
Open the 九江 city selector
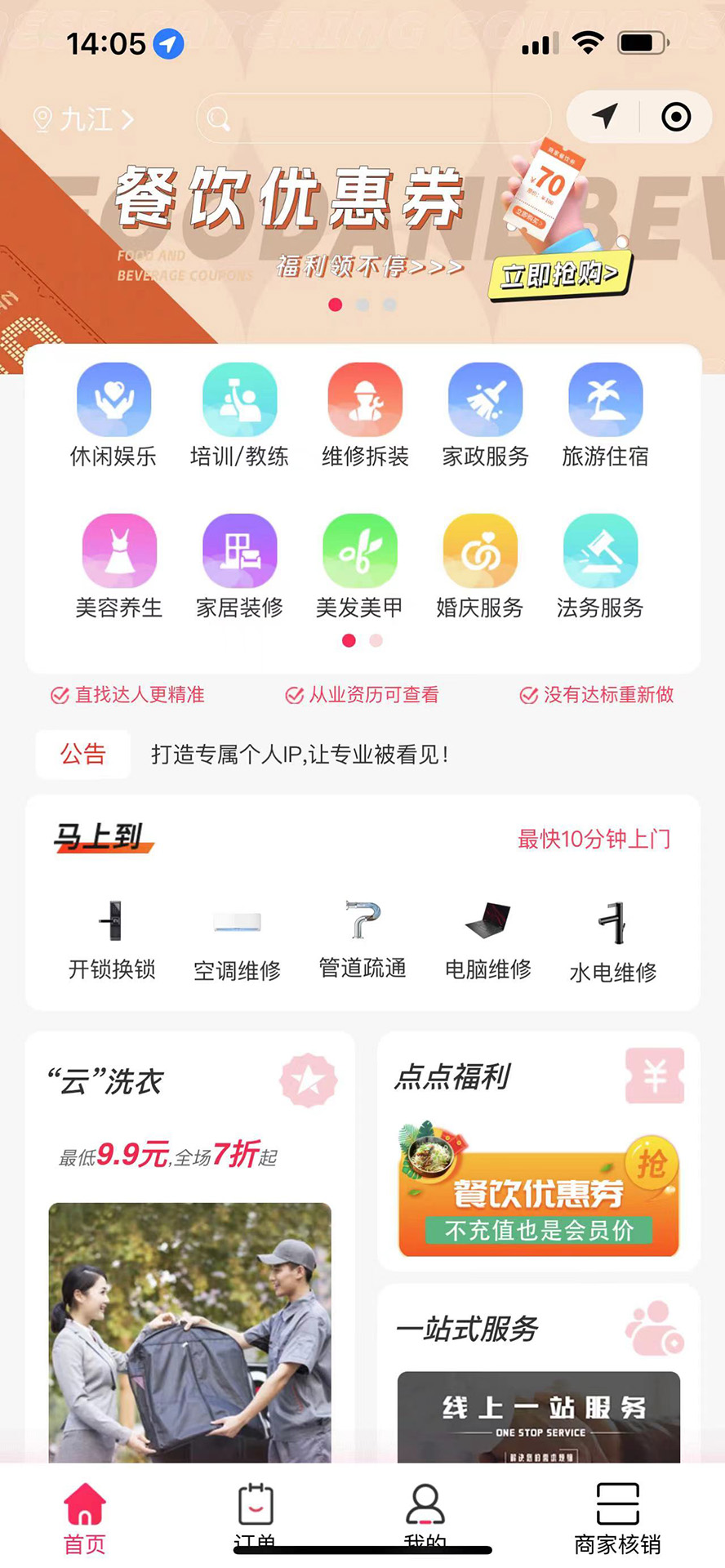(x=83, y=119)
